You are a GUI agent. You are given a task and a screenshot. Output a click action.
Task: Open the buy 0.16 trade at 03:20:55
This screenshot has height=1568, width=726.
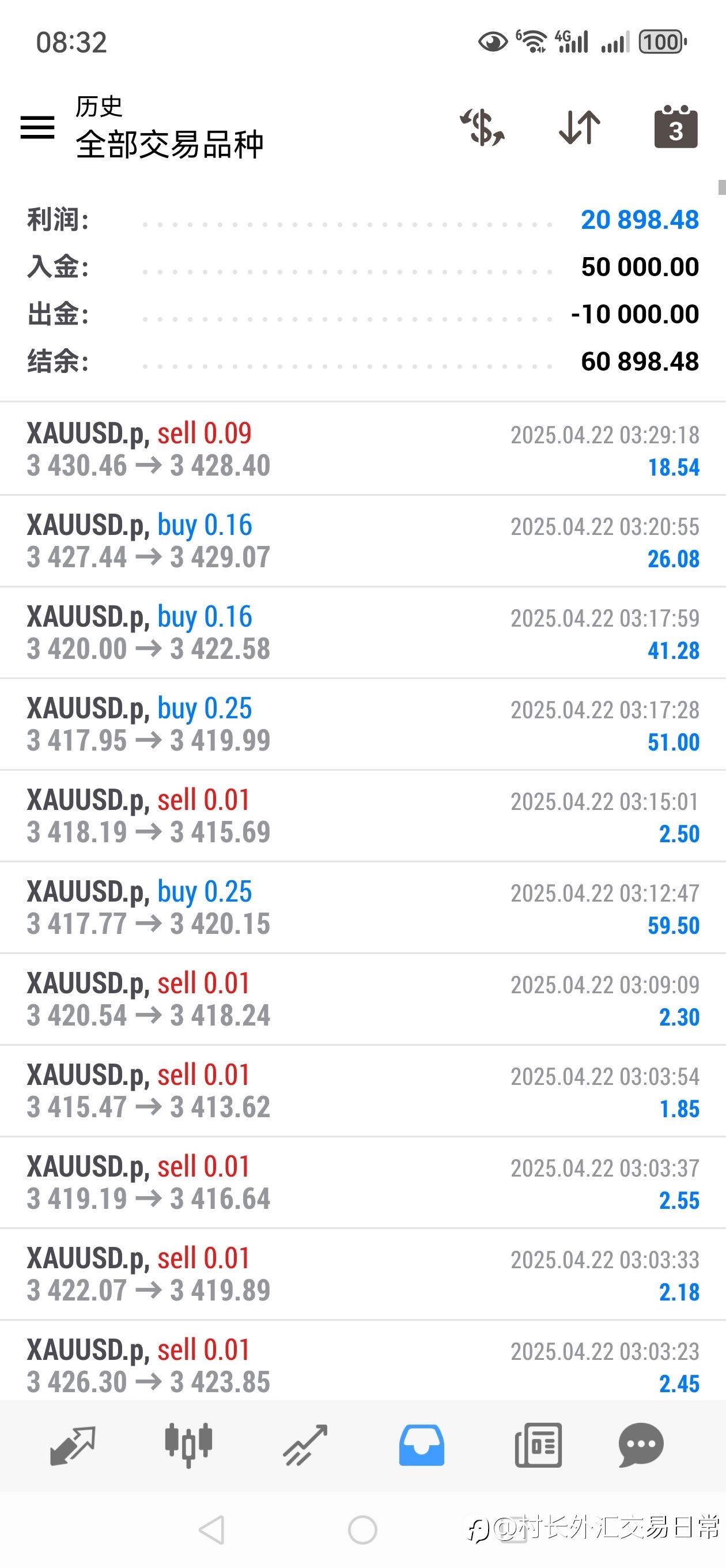pyautogui.click(x=362, y=541)
